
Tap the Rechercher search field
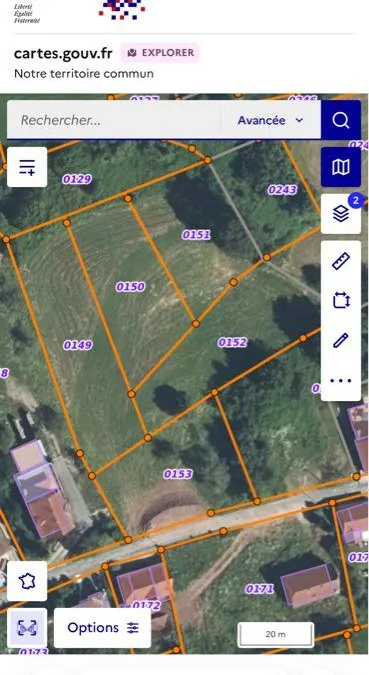[x=114, y=120]
